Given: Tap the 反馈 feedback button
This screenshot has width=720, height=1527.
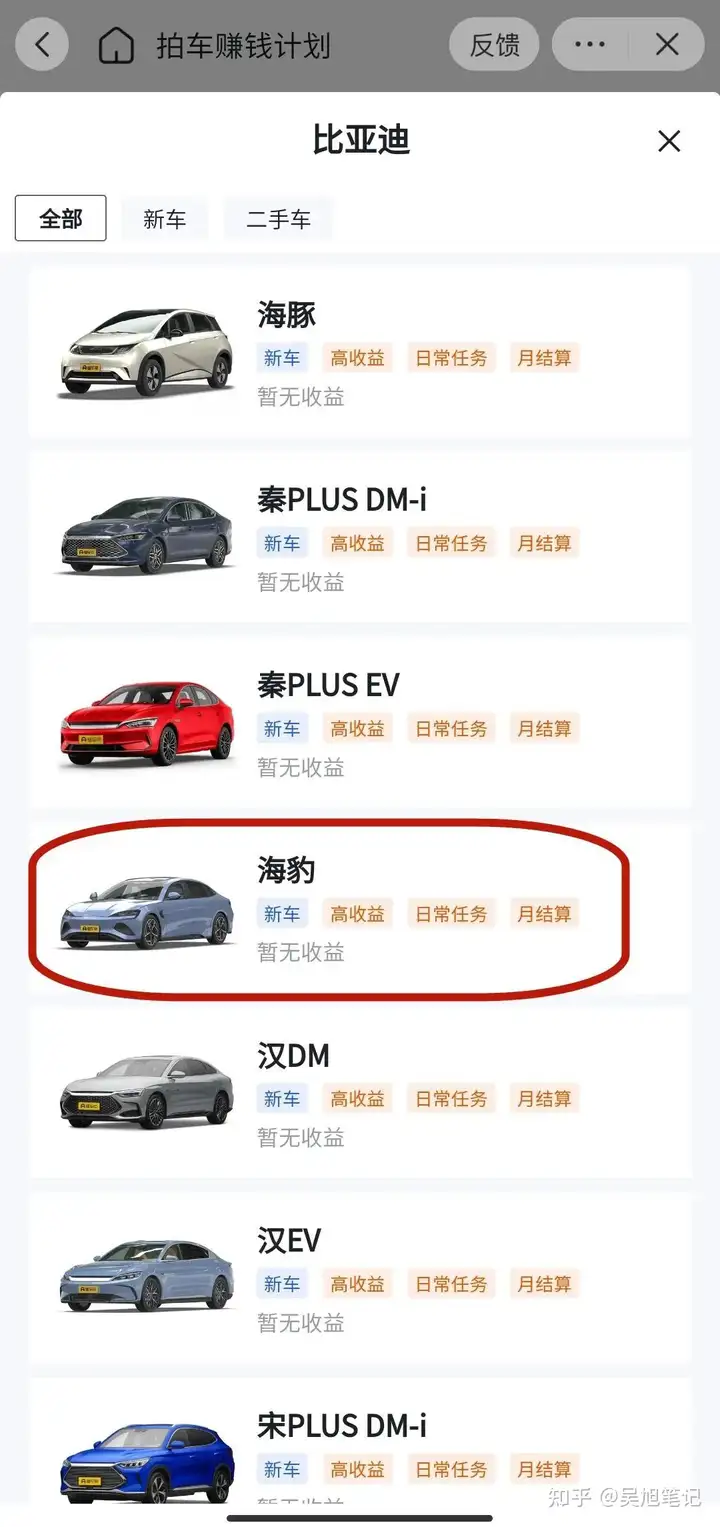Looking at the screenshot, I should (x=494, y=45).
